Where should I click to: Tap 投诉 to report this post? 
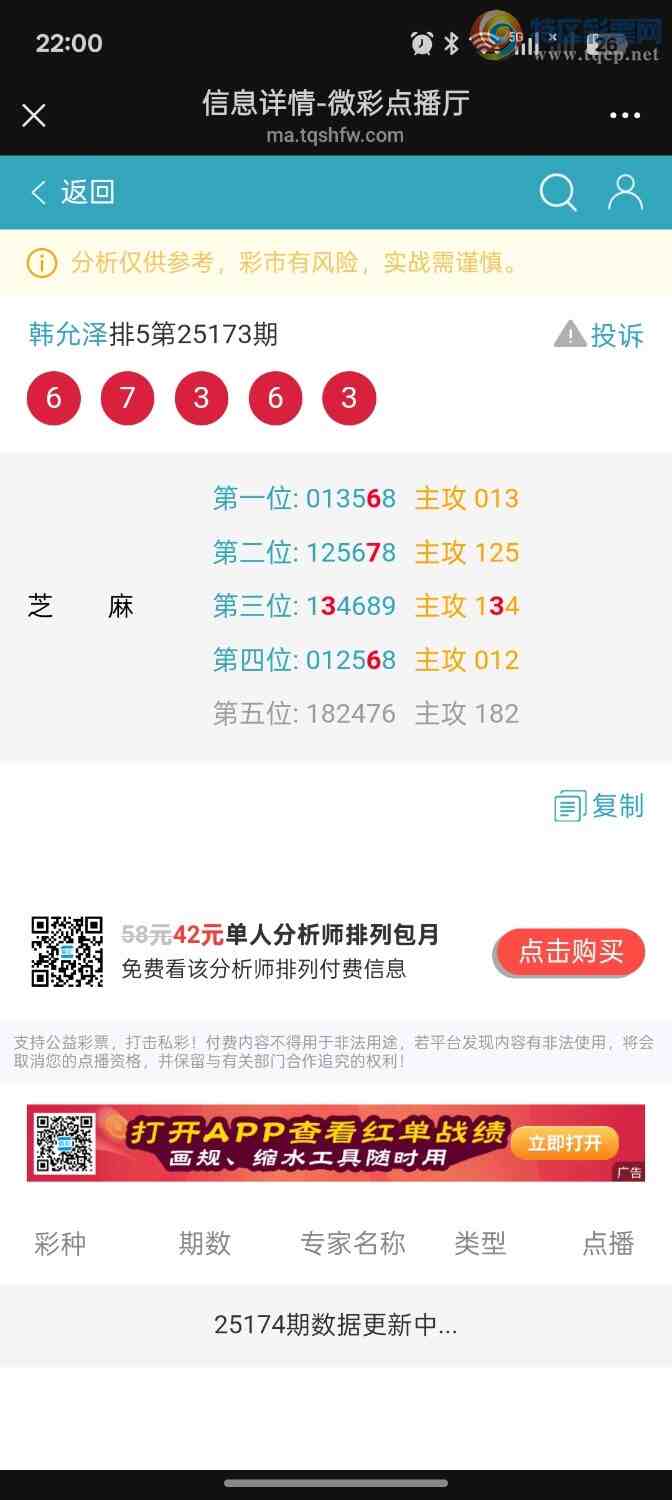[600, 335]
